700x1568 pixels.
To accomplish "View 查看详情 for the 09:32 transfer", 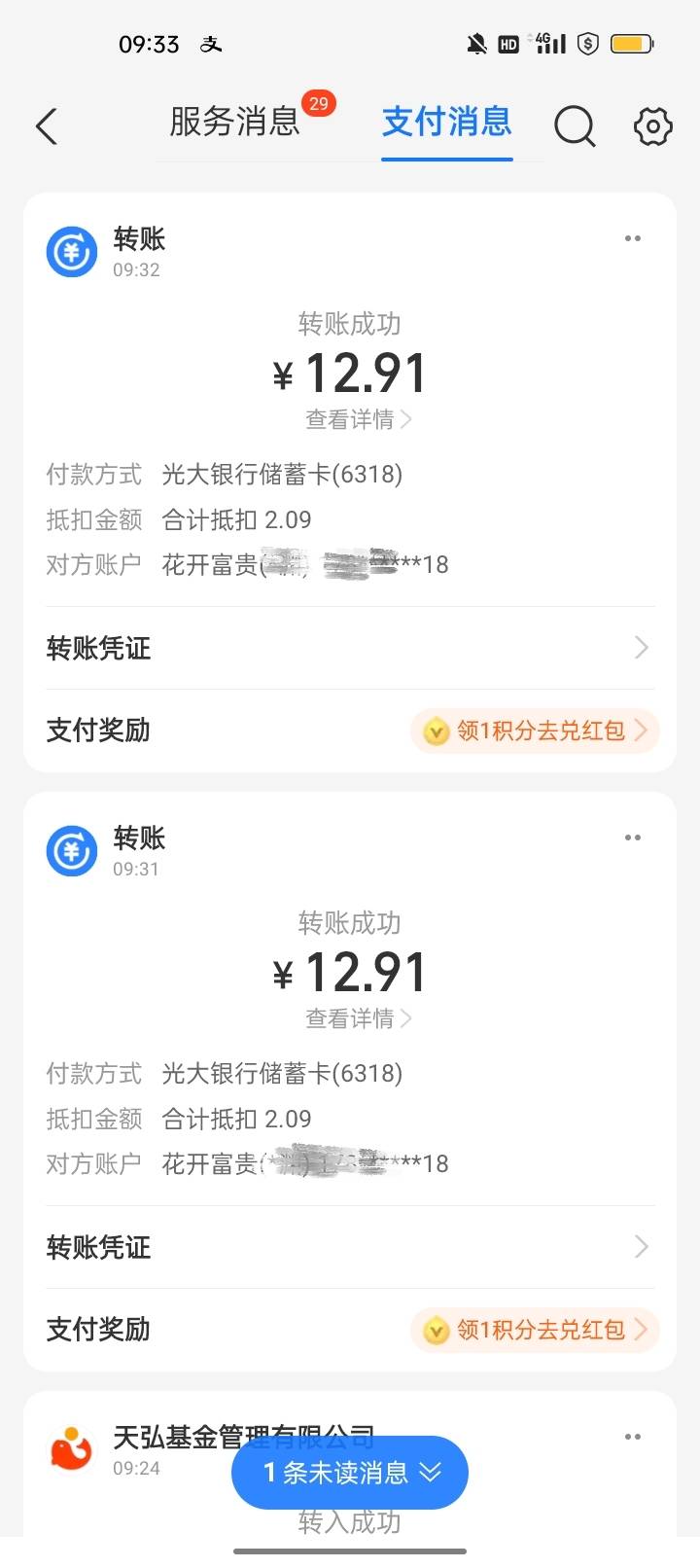I will (359, 419).
